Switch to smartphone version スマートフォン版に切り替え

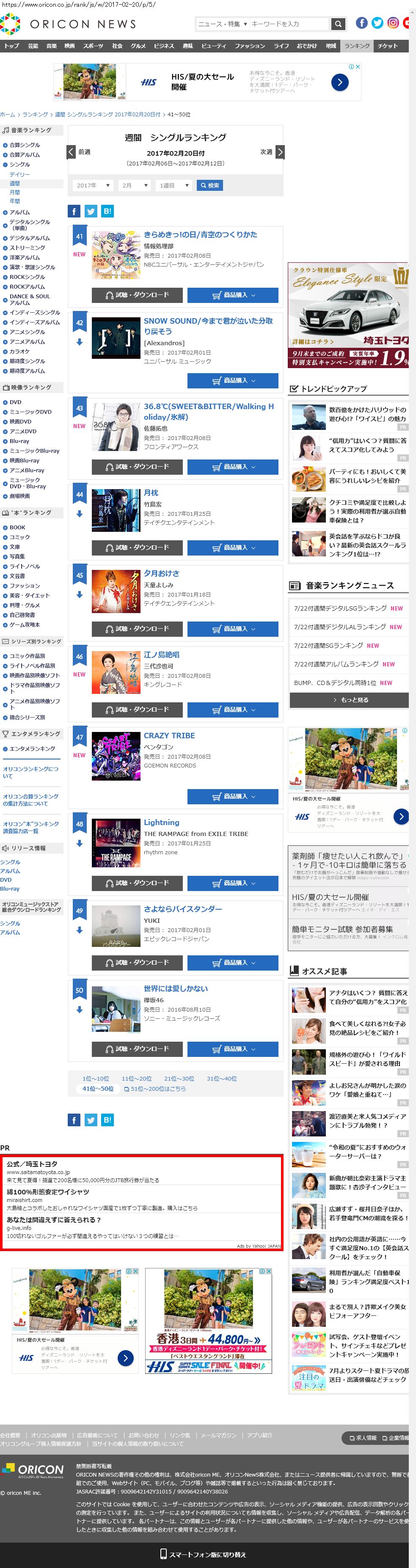(x=203, y=1554)
